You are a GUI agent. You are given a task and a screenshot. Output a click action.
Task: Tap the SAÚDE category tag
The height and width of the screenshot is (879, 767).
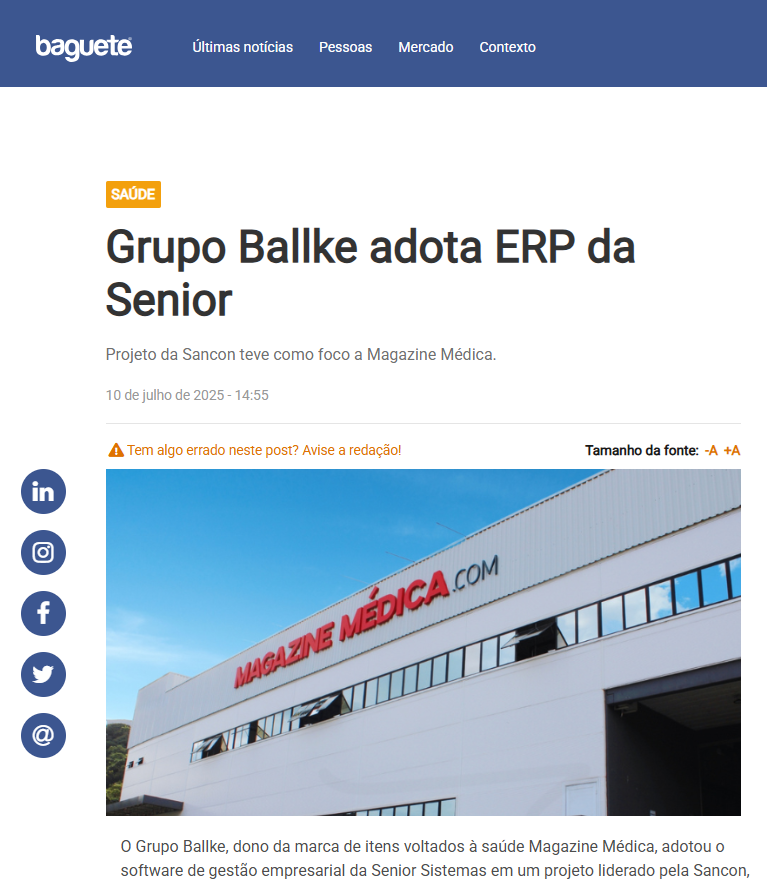click(x=133, y=194)
